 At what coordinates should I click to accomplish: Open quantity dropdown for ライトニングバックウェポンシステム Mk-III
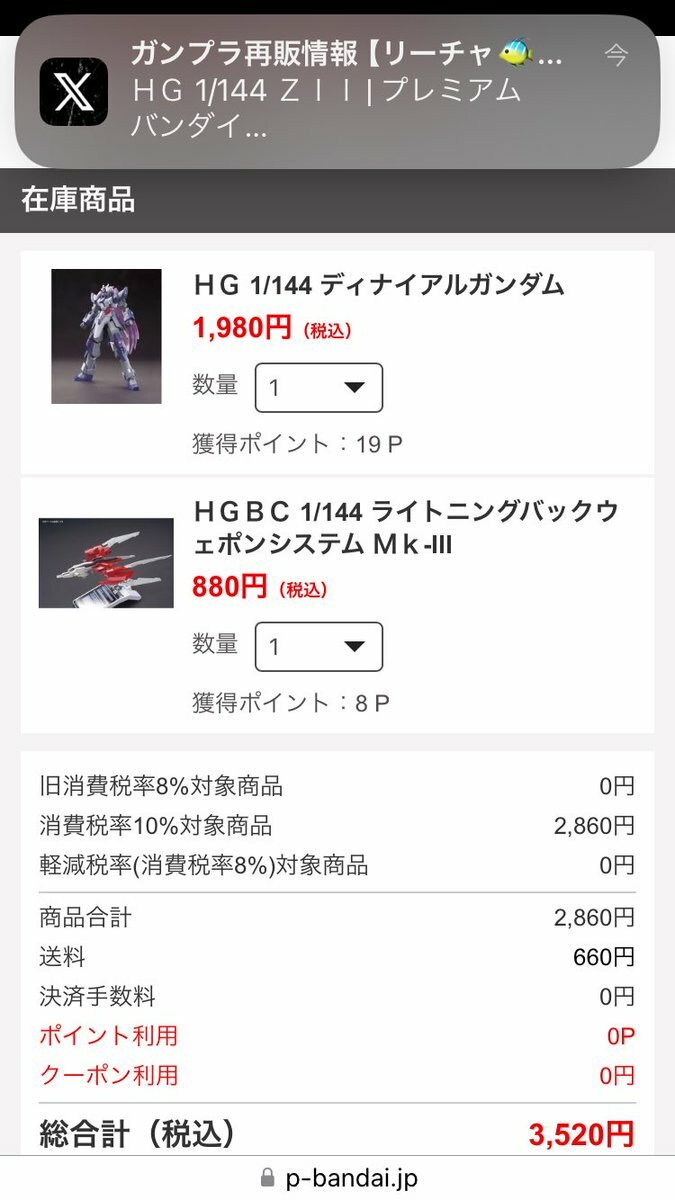[x=319, y=647]
